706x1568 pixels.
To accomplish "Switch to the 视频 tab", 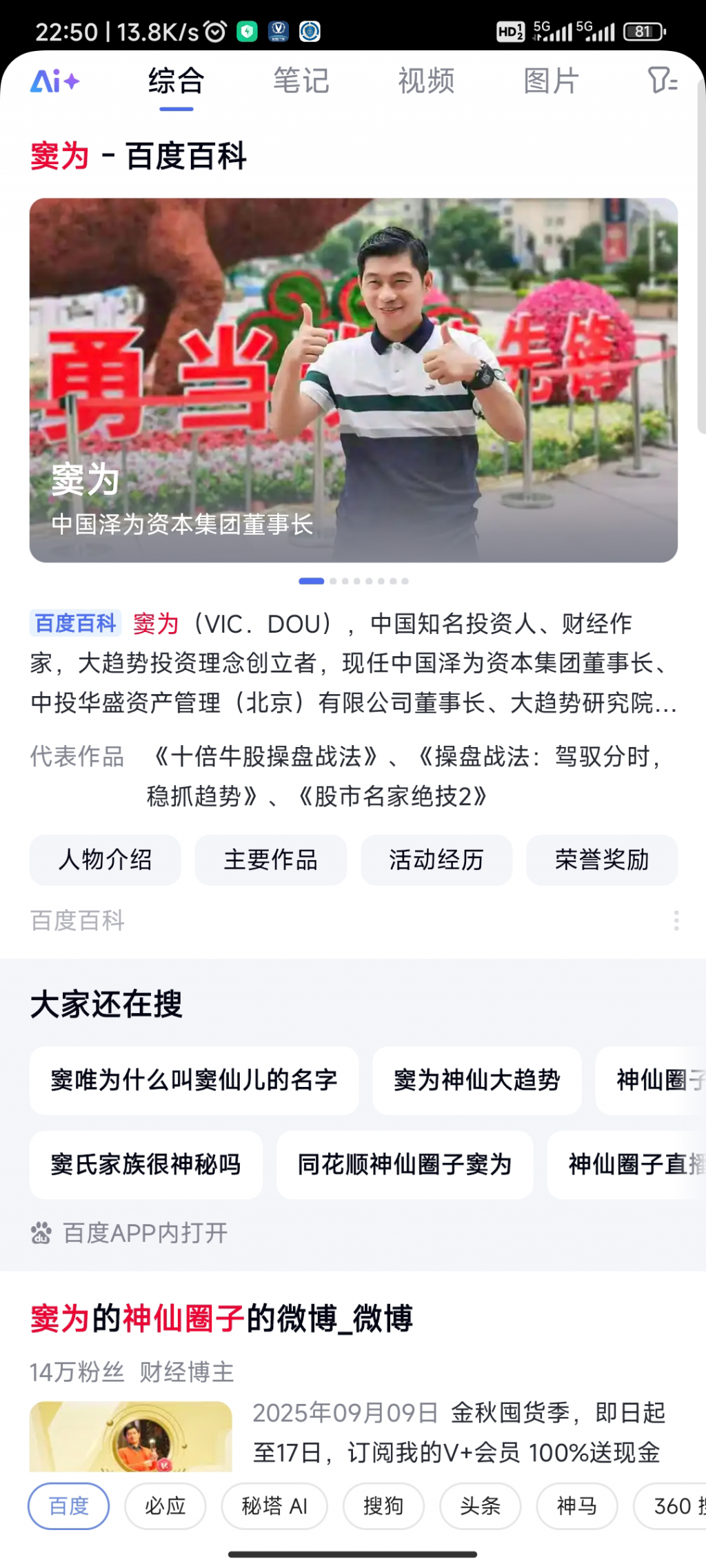I will pyautogui.click(x=426, y=81).
